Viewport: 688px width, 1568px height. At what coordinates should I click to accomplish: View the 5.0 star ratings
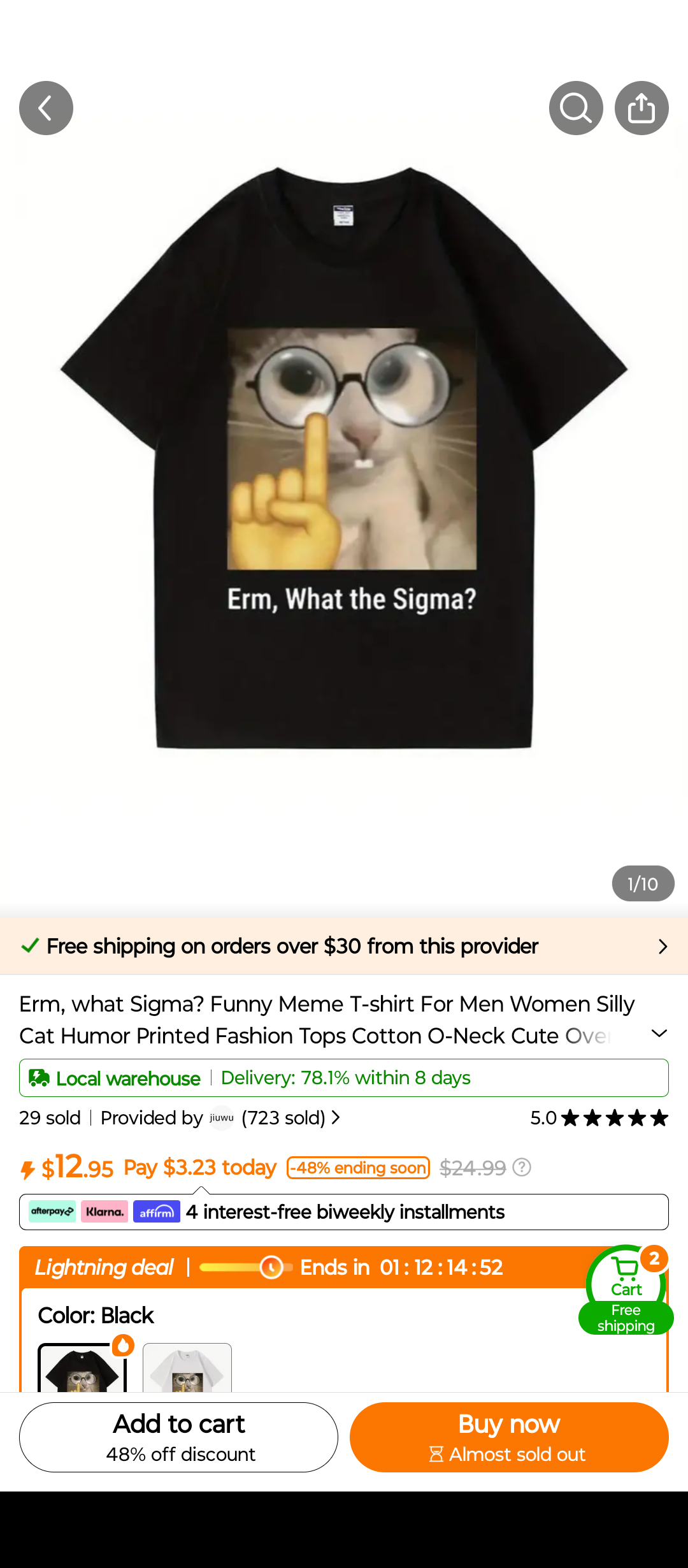(x=599, y=1118)
